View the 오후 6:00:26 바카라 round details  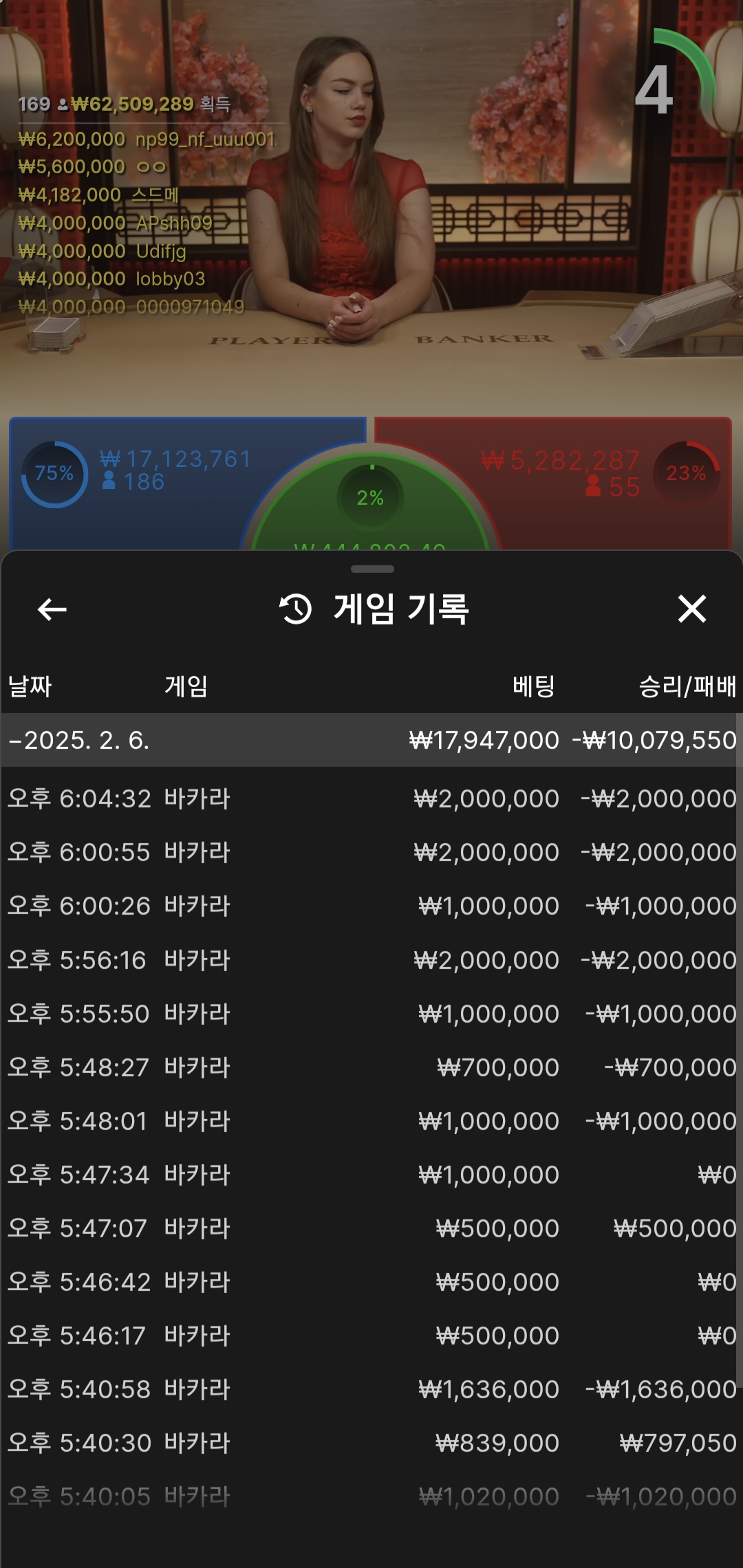[371, 906]
